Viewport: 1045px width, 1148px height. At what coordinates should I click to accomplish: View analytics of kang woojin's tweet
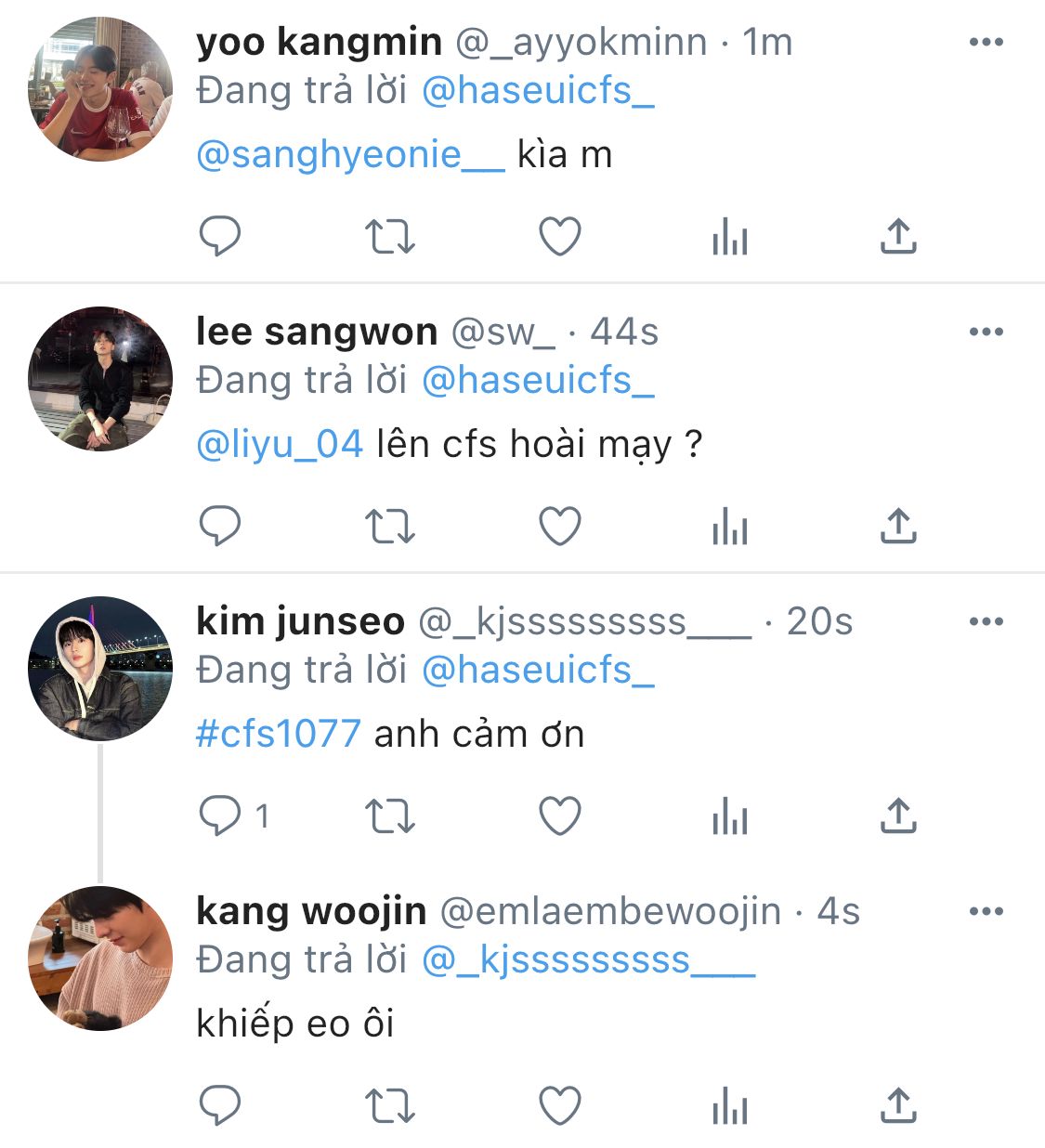pos(729,1106)
